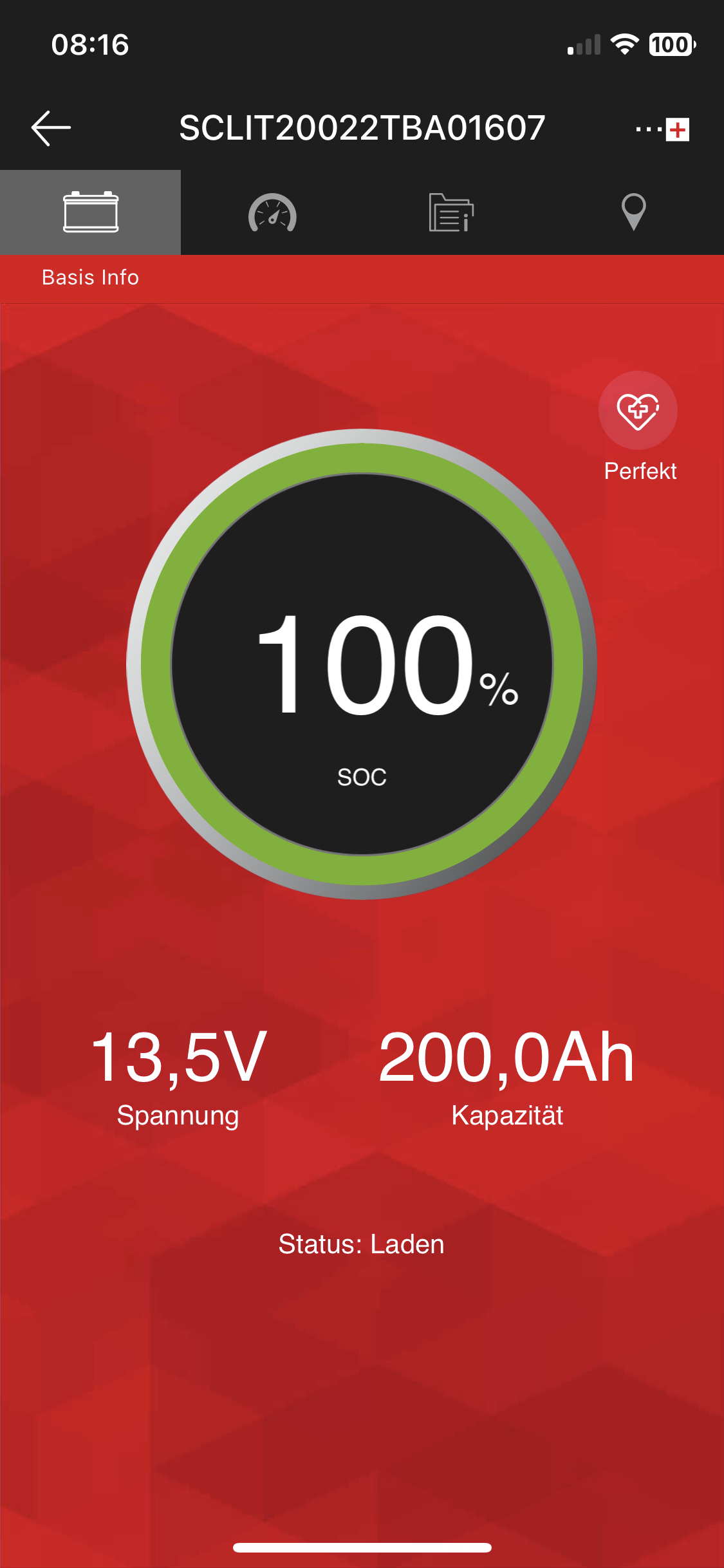Viewport: 724px width, 1568px height.
Task: Select the battery Basis Info tab
Action: tap(91, 212)
